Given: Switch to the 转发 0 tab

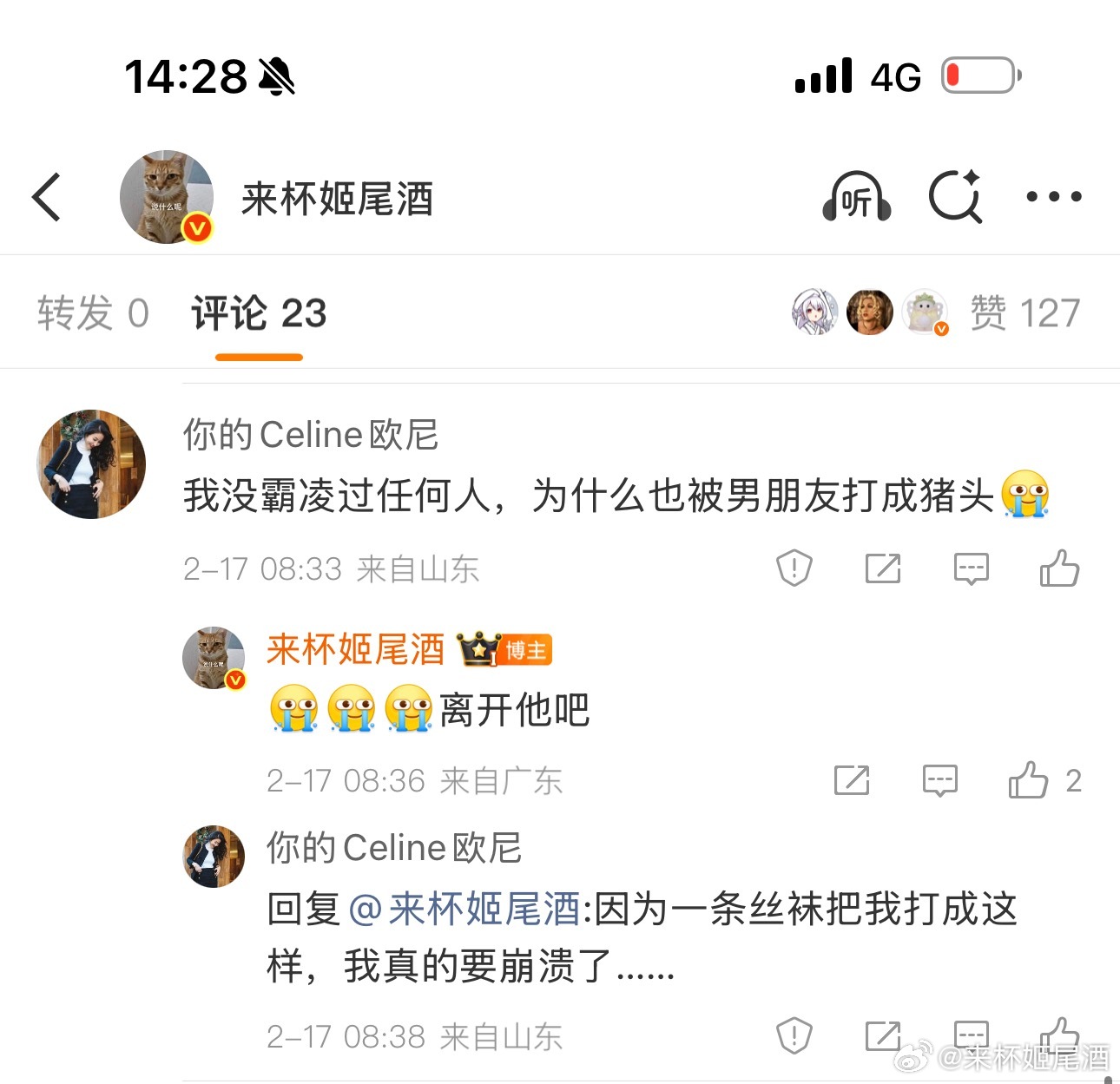Looking at the screenshot, I should (93, 313).
